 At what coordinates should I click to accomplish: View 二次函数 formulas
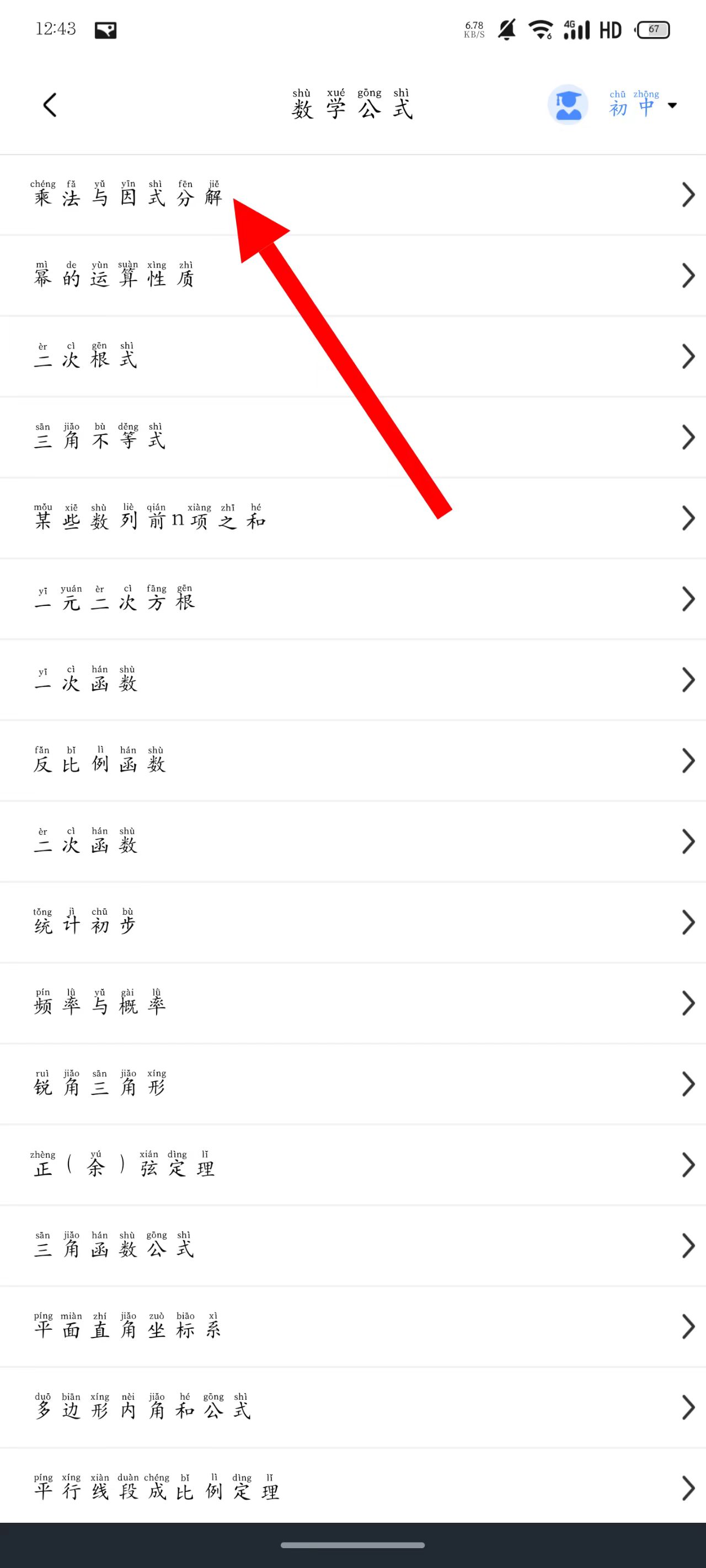(x=352, y=841)
